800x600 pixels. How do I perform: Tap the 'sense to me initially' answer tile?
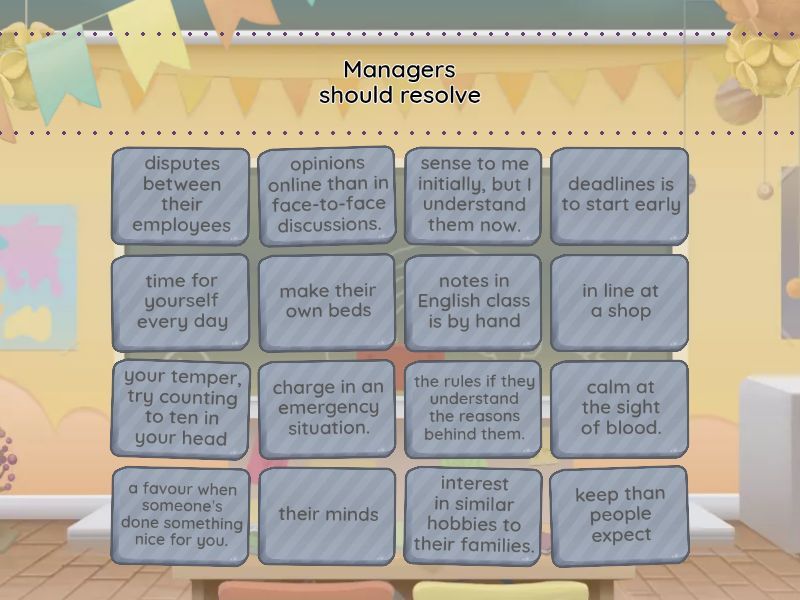(474, 195)
